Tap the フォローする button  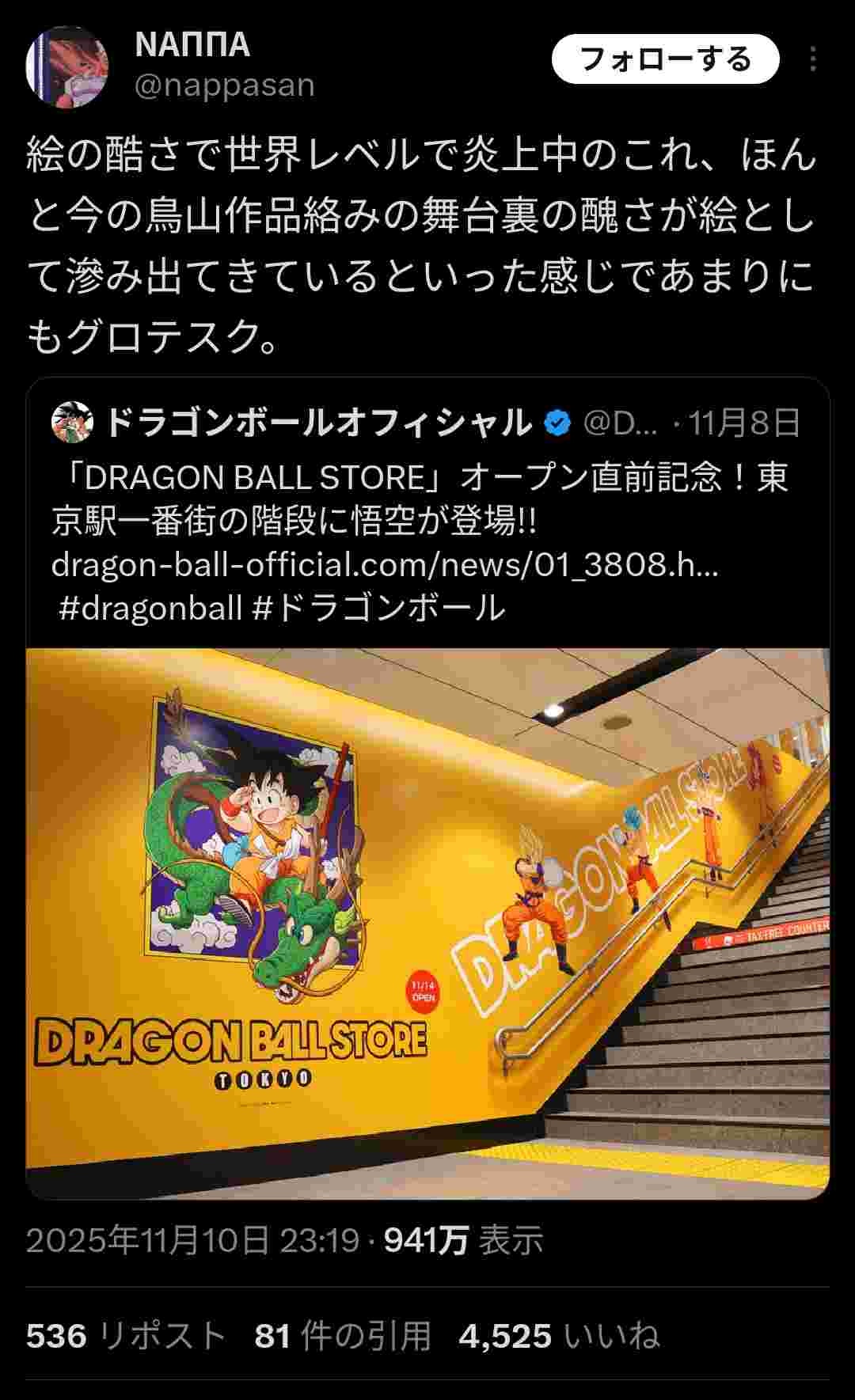click(665, 59)
